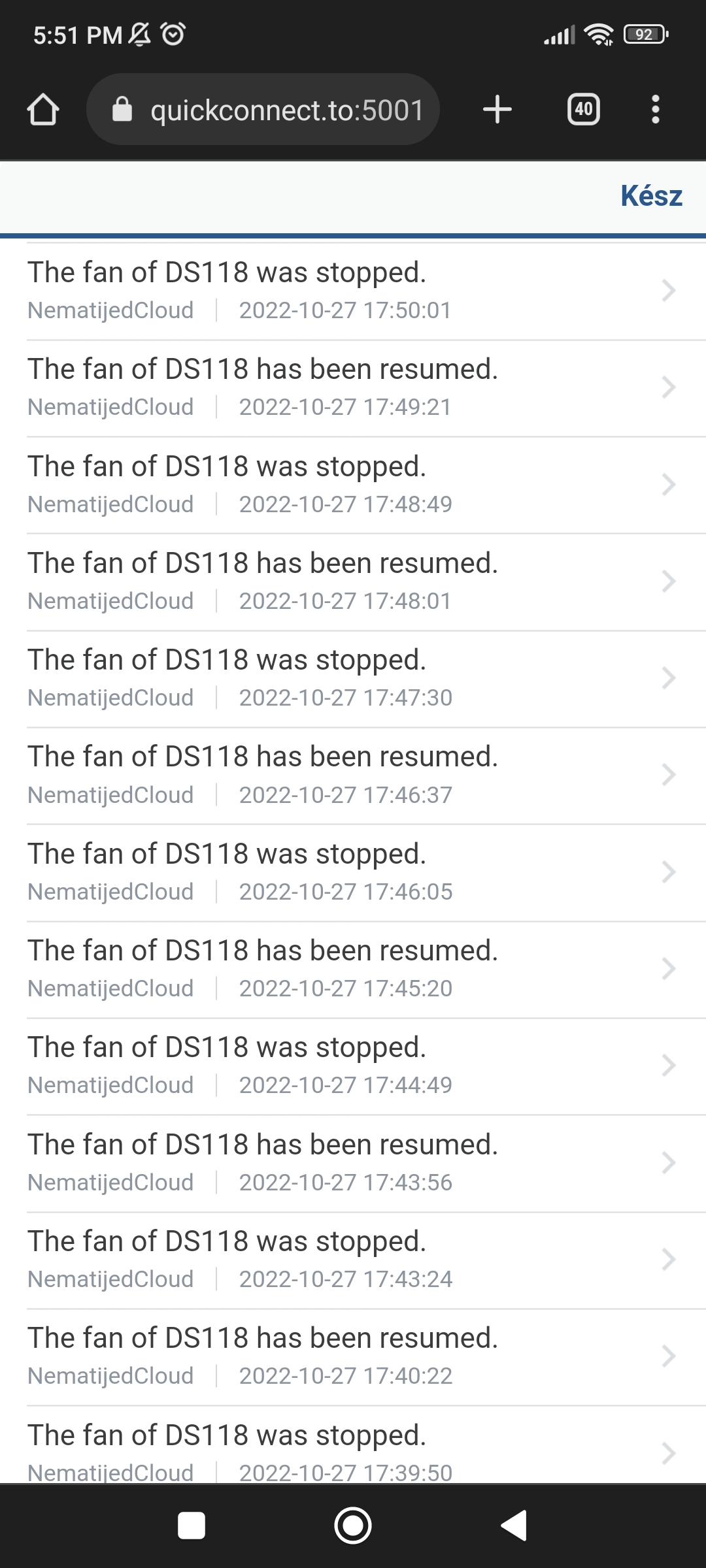
Task: Expand the fan stopped entry from 17:44:49
Action: pyautogui.click(x=667, y=1064)
